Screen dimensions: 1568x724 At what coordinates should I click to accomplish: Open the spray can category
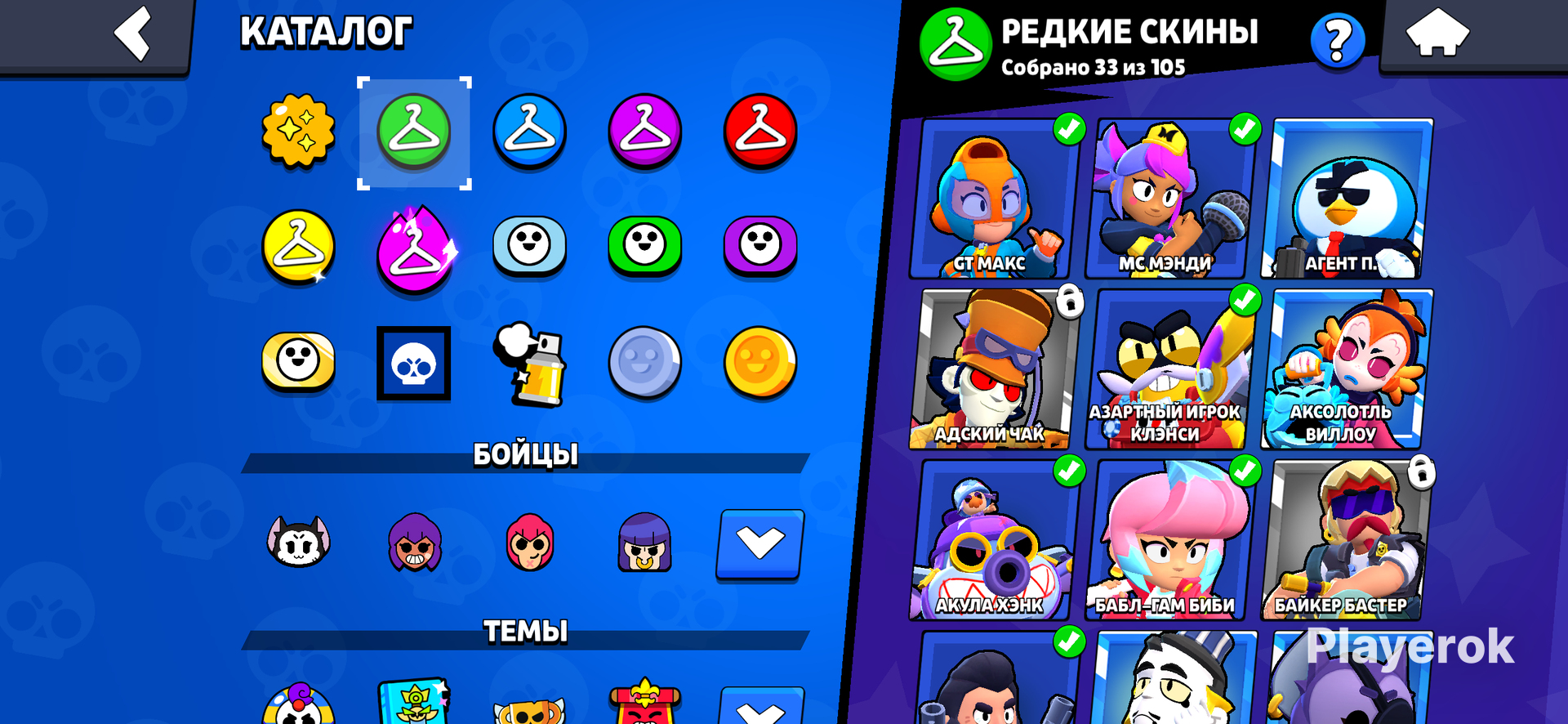click(529, 364)
